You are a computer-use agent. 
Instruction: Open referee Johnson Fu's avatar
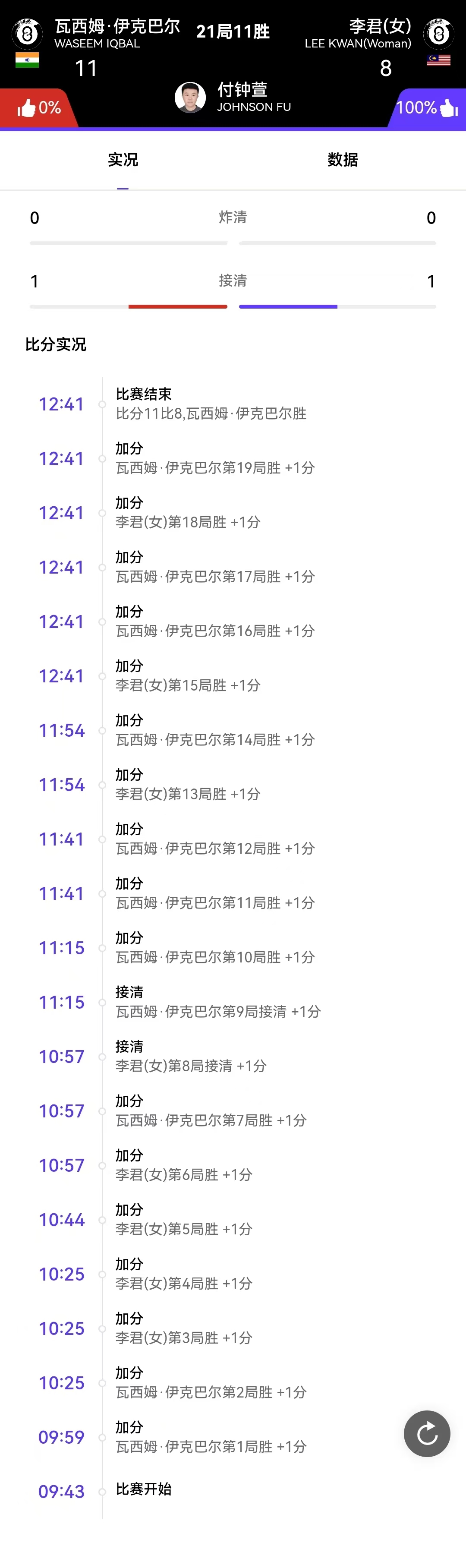190,98
